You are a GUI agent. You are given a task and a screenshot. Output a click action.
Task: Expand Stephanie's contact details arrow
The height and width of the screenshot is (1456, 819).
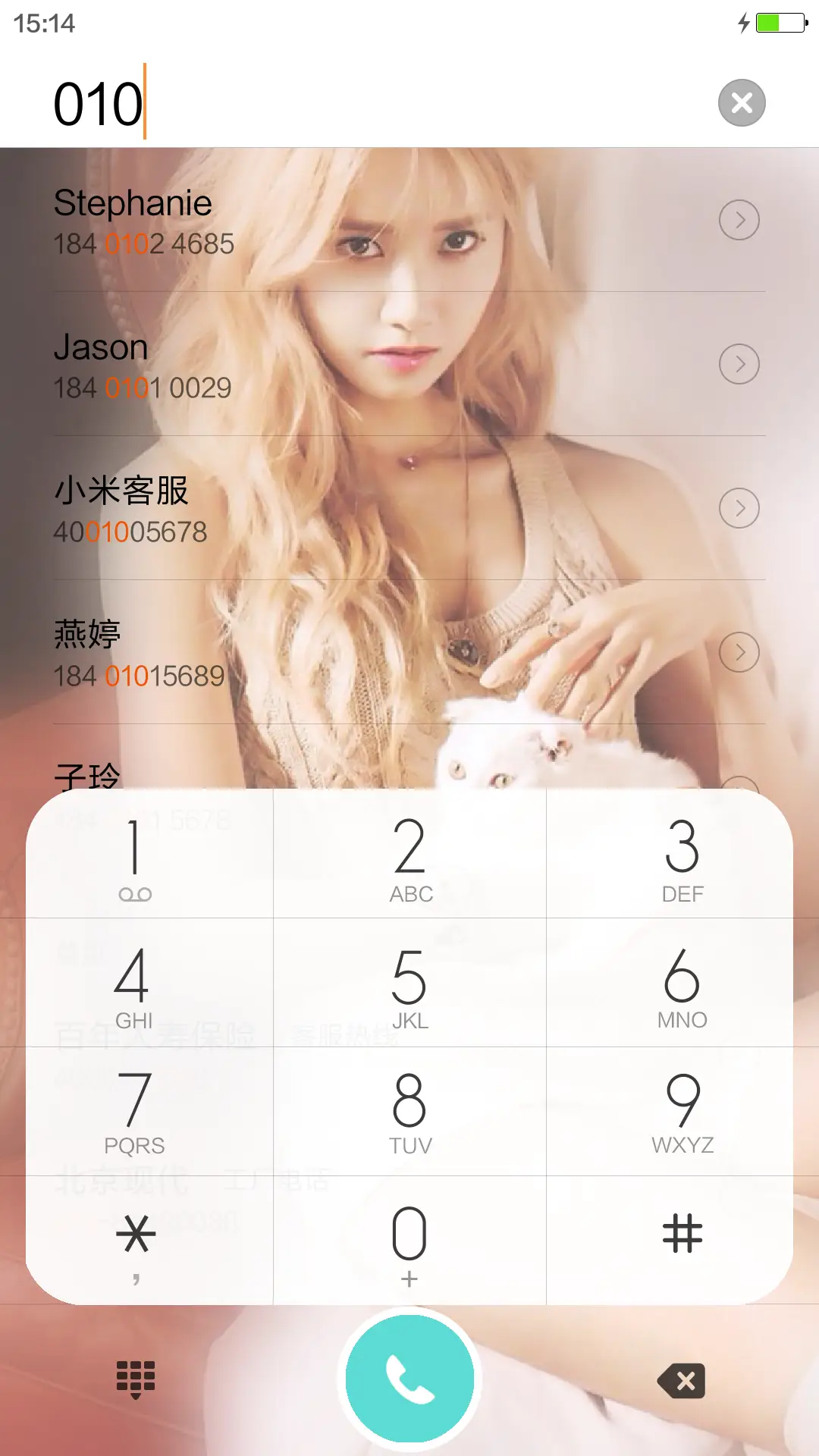click(739, 220)
